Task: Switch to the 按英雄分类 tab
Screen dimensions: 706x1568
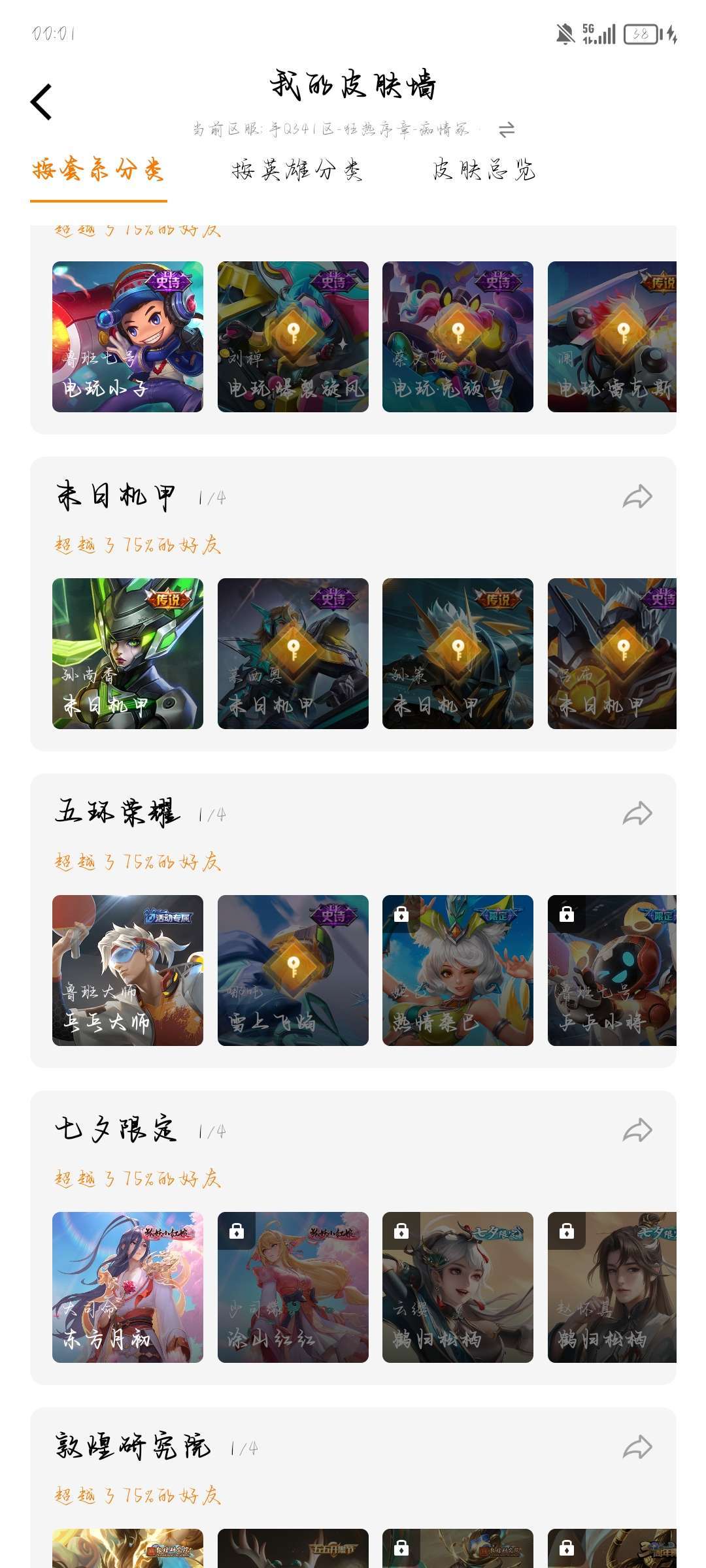Action: [x=297, y=170]
